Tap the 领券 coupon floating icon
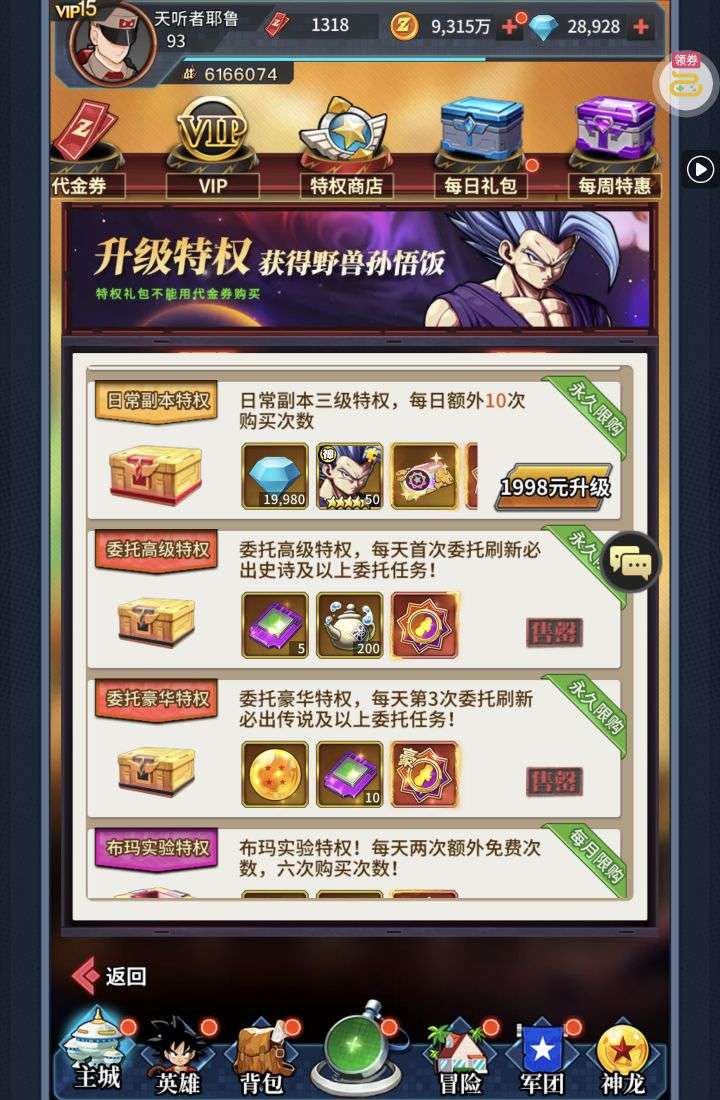The width and height of the screenshot is (720, 1100). [x=684, y=80]
